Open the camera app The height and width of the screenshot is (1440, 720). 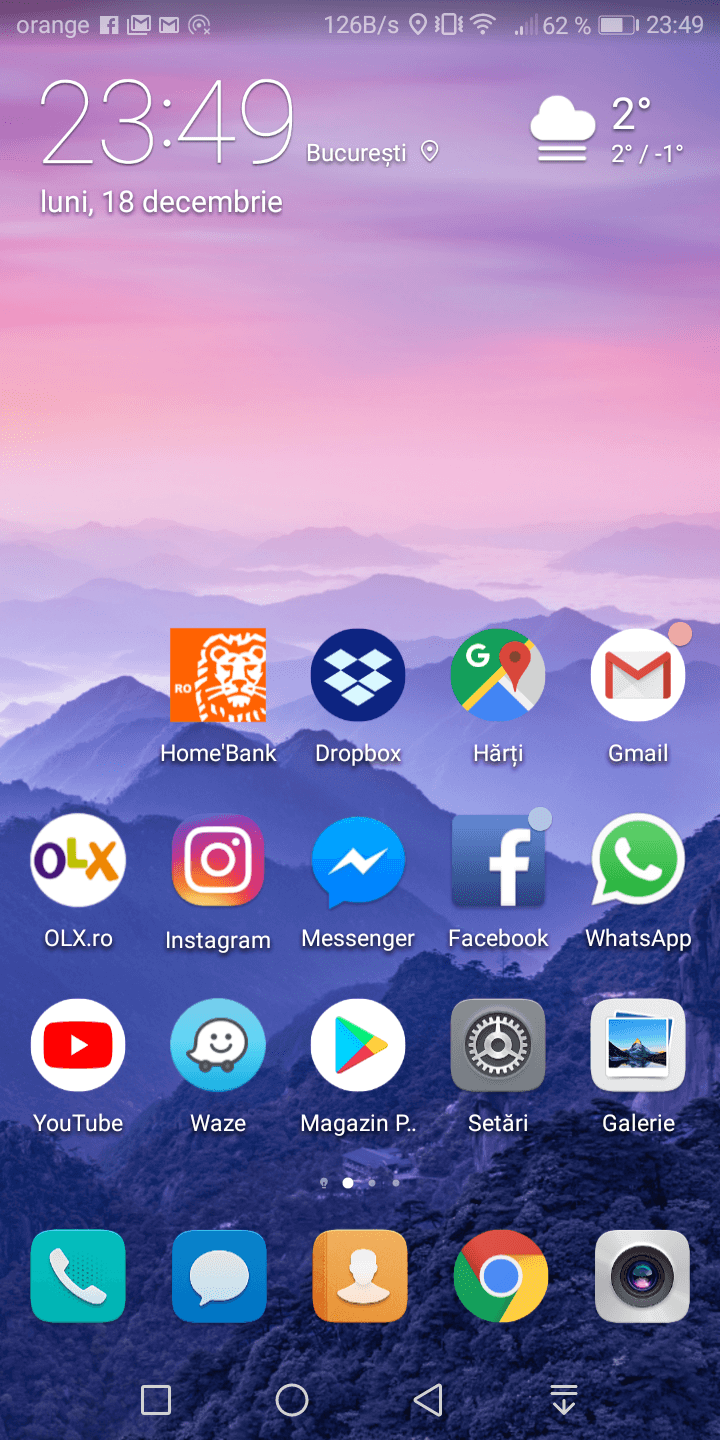coord(642,1276)
